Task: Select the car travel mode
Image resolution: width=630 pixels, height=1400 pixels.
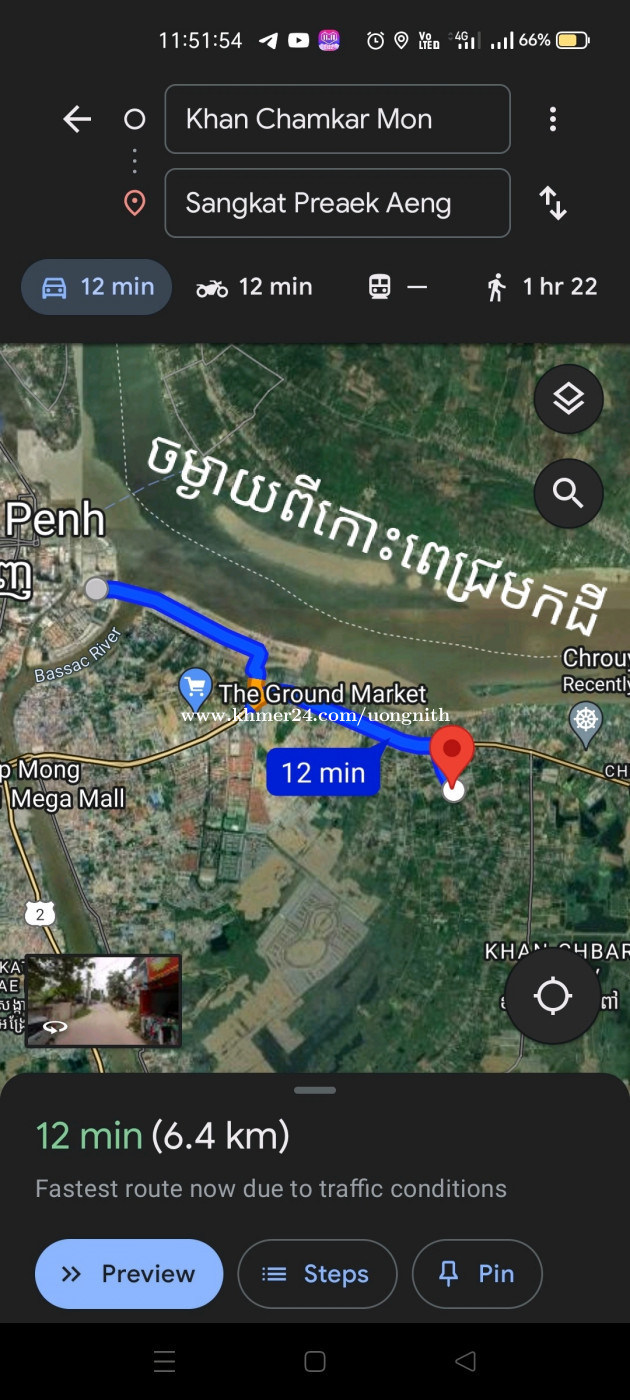Action: click(97, 287)
